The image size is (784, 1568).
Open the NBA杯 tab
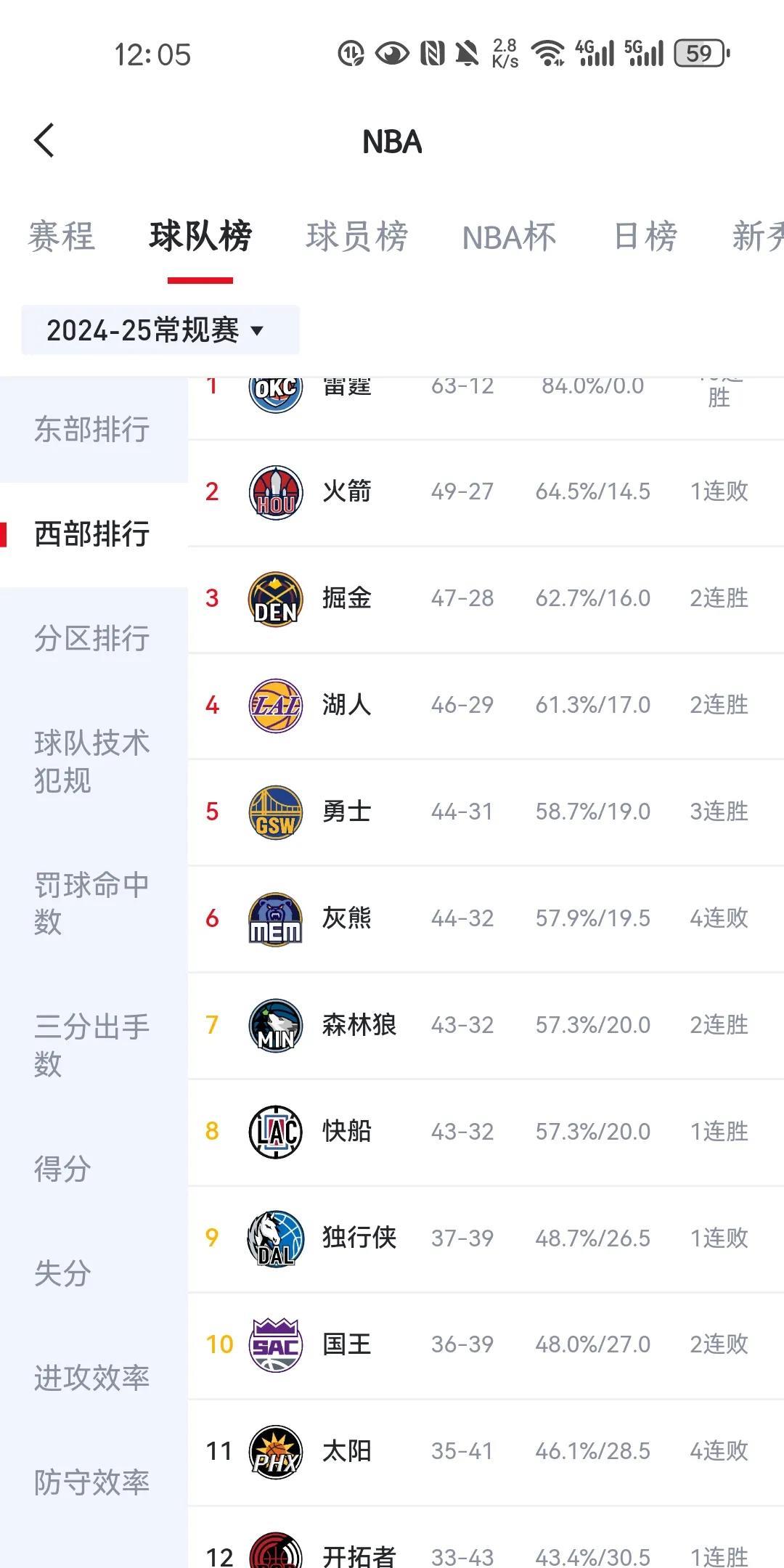[509, 237]
